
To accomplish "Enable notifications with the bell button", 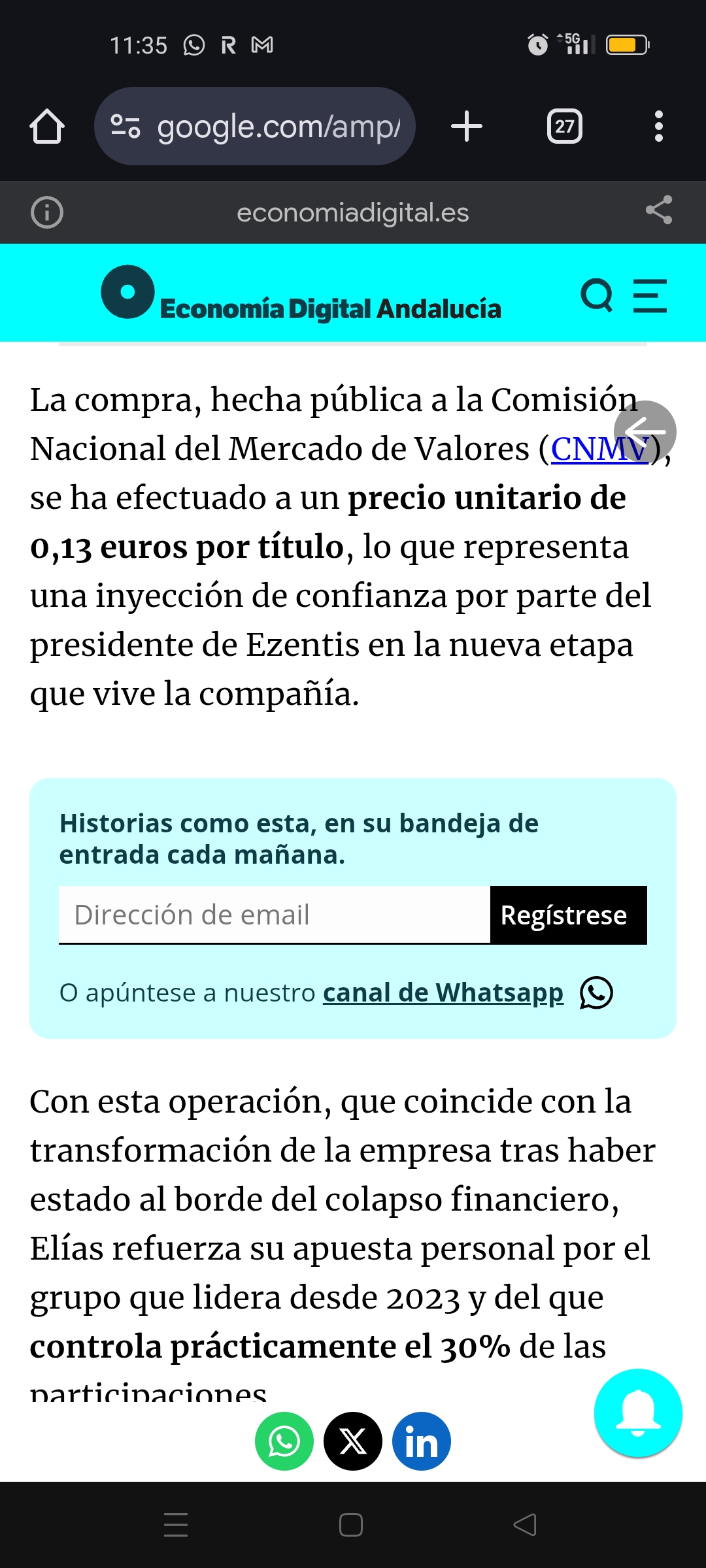I will coord(638,1413).
